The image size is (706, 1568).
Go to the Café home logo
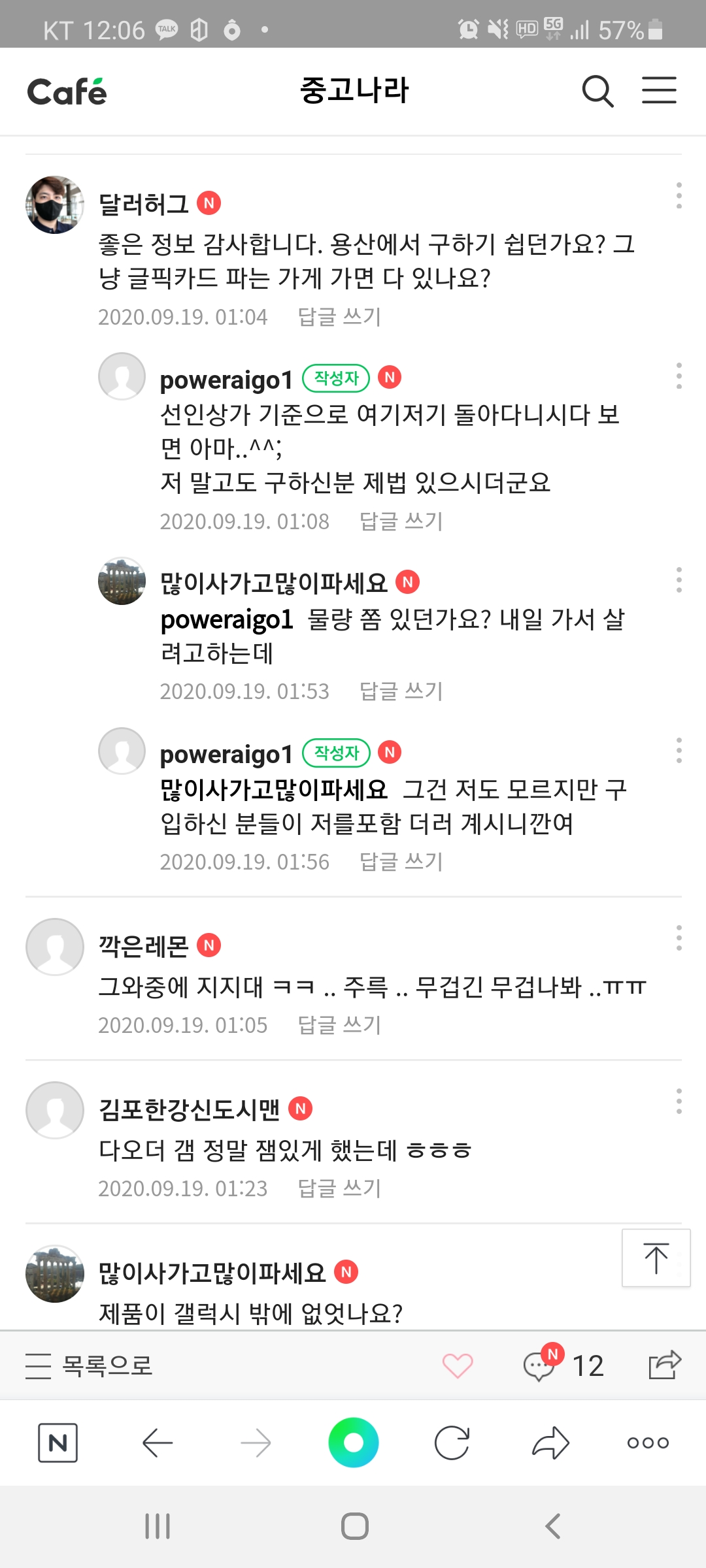coord(67,91)
